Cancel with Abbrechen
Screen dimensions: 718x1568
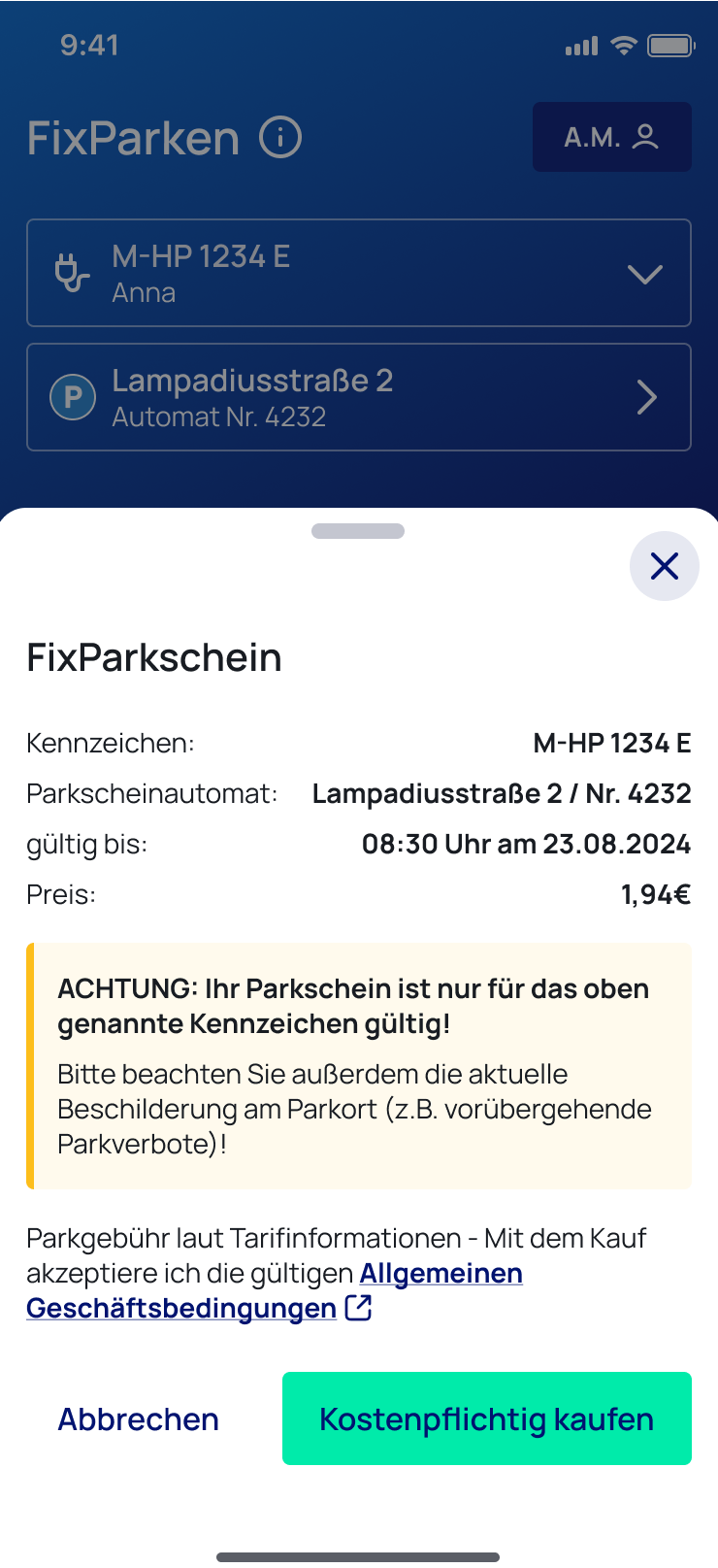coord(139,1418)
